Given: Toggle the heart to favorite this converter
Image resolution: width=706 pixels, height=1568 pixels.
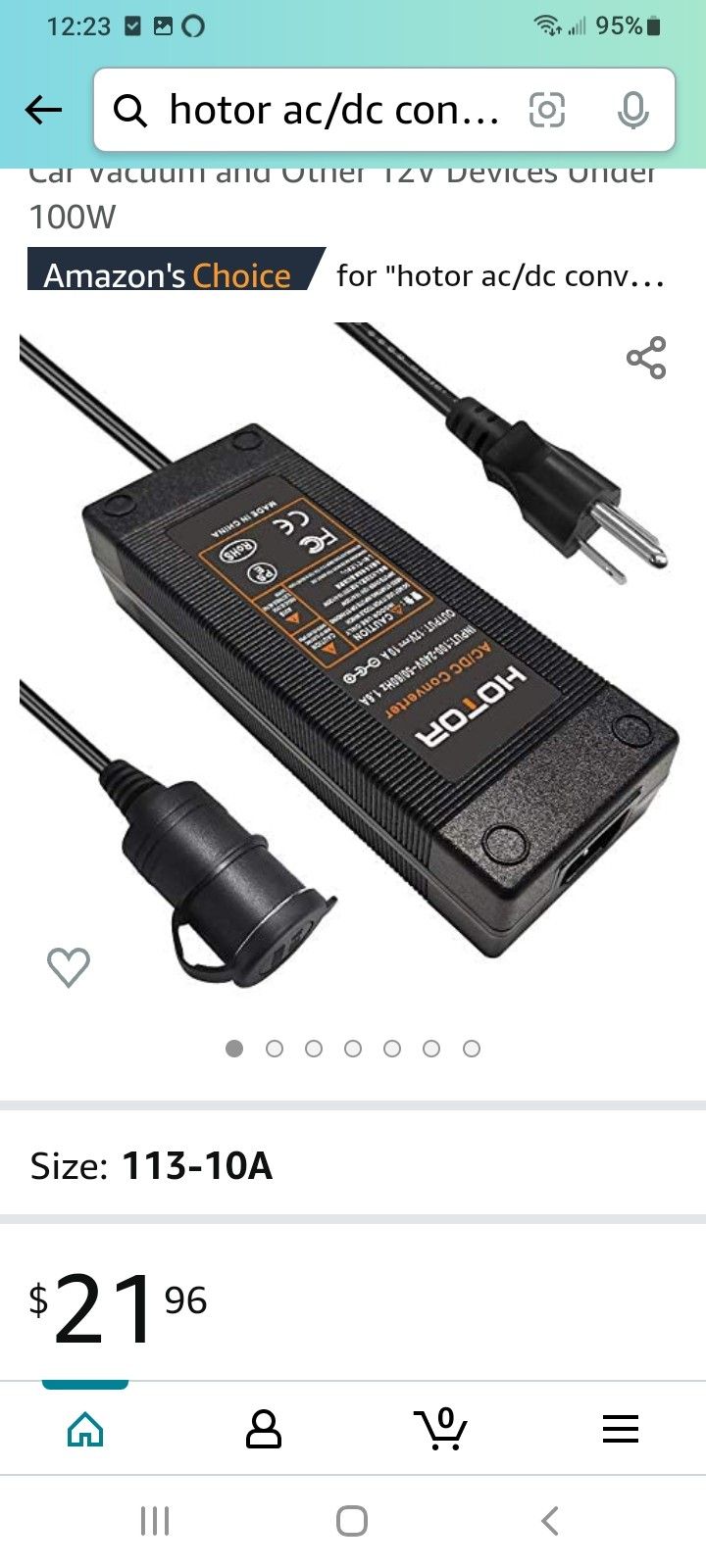Looking at the screenshot, I should [68, 965].
